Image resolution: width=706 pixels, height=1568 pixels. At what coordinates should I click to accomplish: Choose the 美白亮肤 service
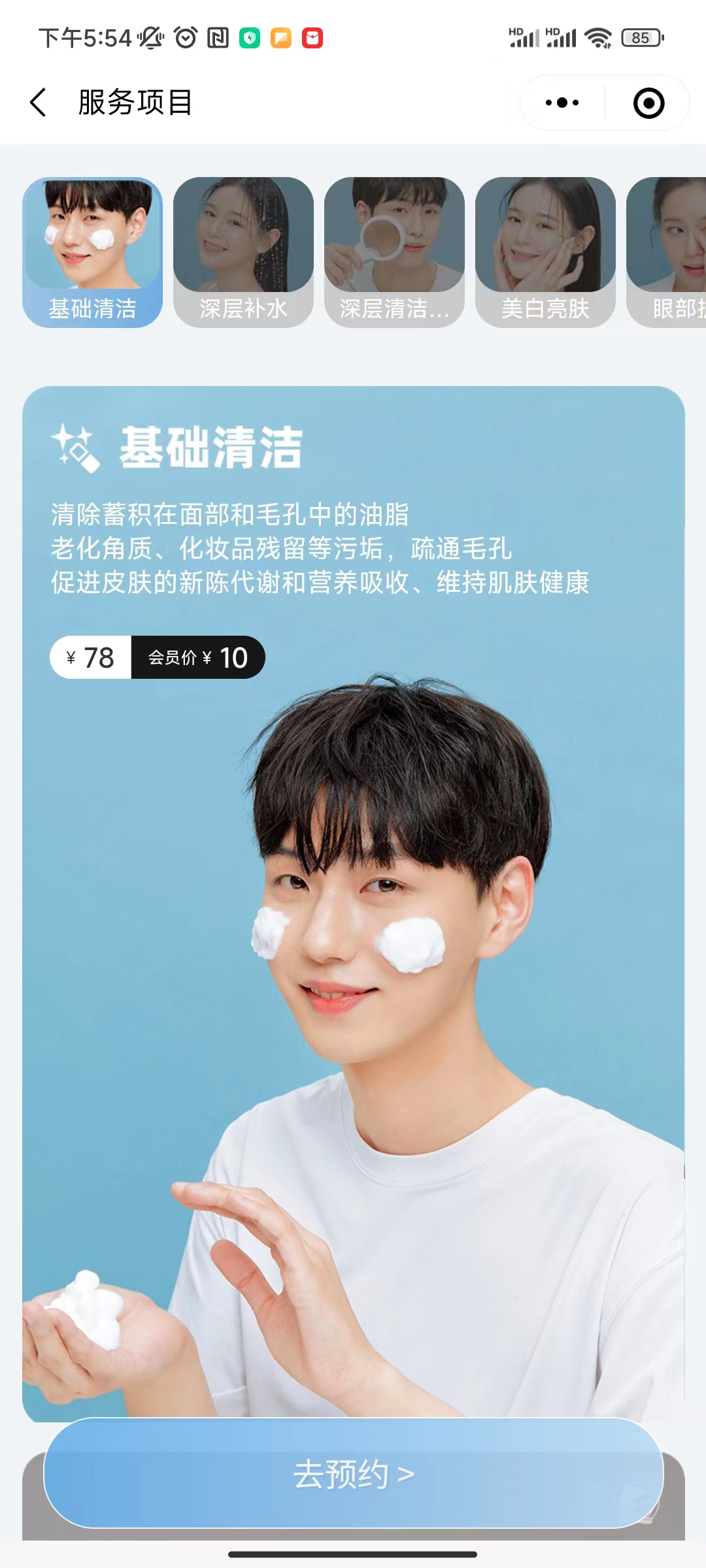tap(545, 252)
